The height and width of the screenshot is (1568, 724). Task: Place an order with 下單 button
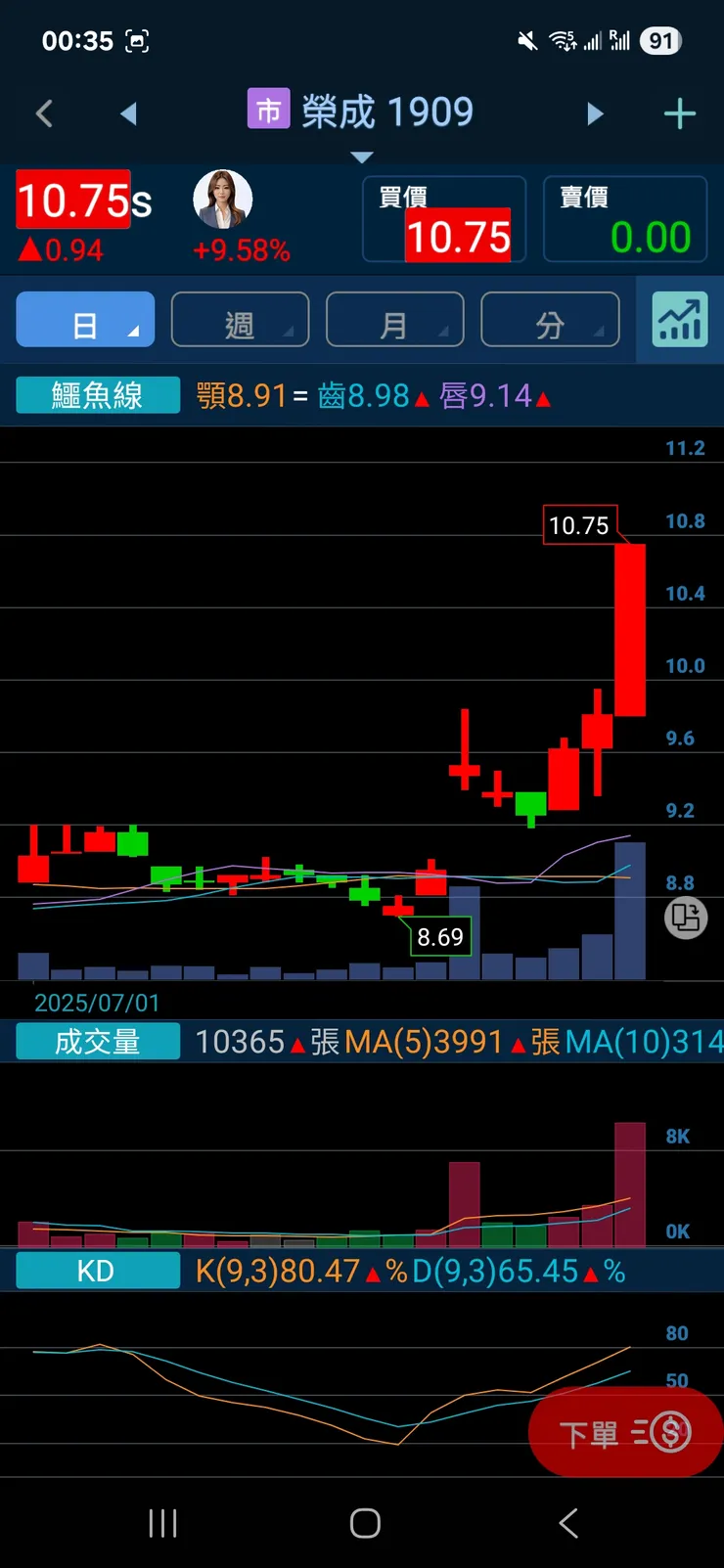tap(624, 1433)
